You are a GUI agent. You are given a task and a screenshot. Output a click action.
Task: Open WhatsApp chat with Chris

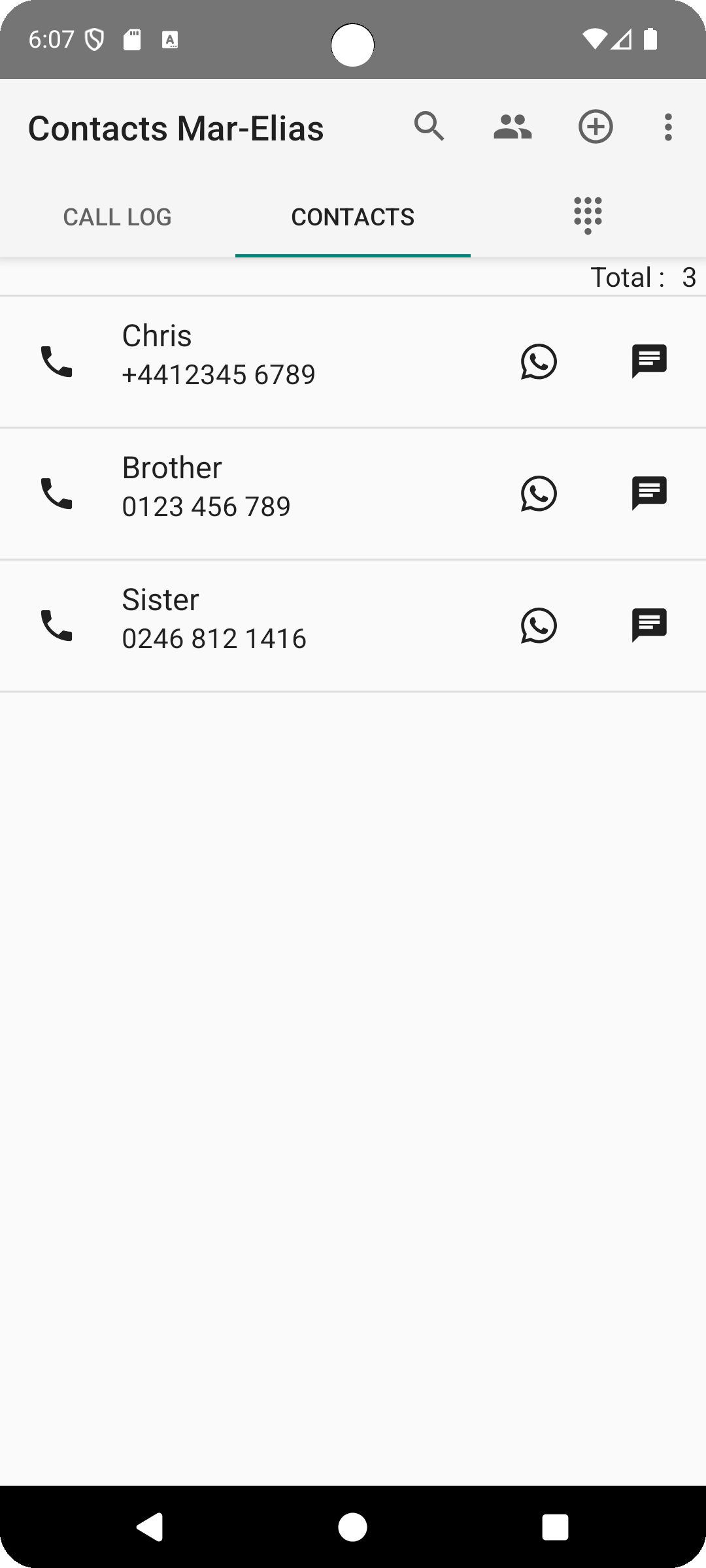click(x=539, y=362)
